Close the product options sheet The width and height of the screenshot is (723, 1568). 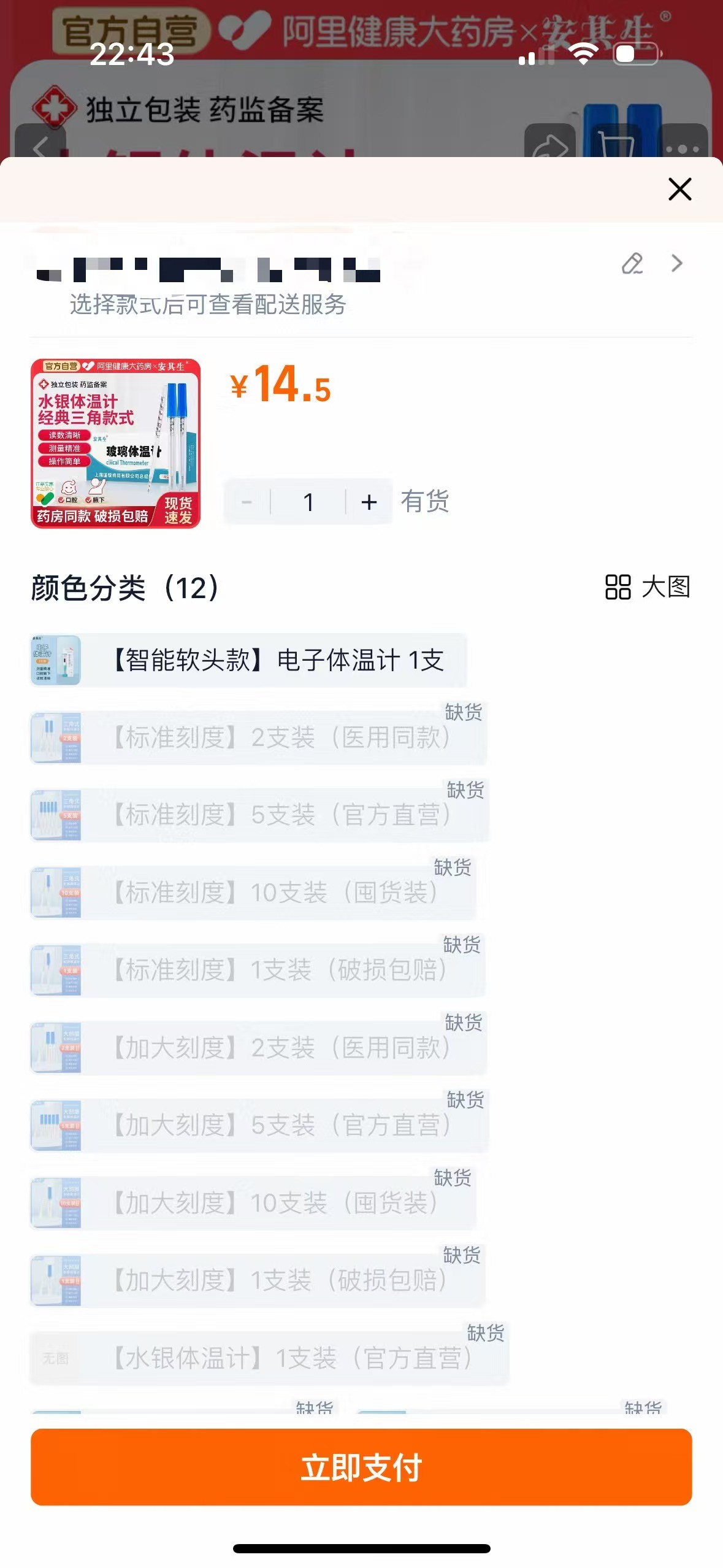(679, 189)
